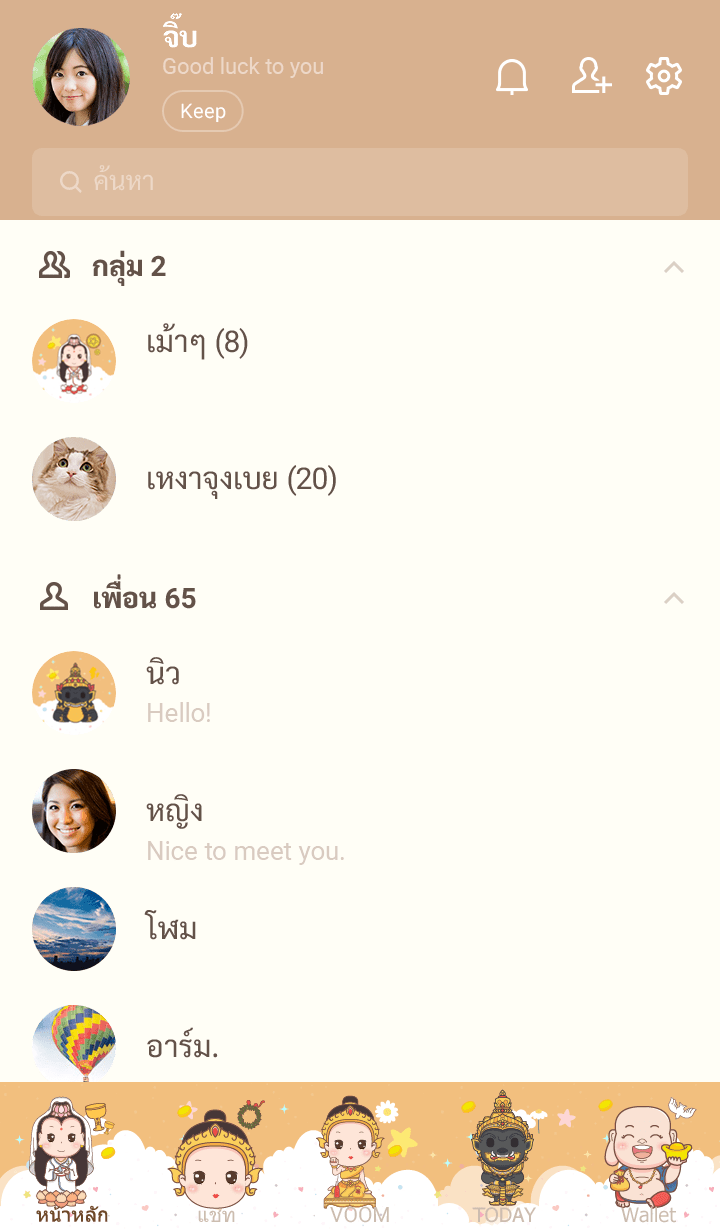
Task: Open friend โฟม's profile
Action: tap(171, 929)
